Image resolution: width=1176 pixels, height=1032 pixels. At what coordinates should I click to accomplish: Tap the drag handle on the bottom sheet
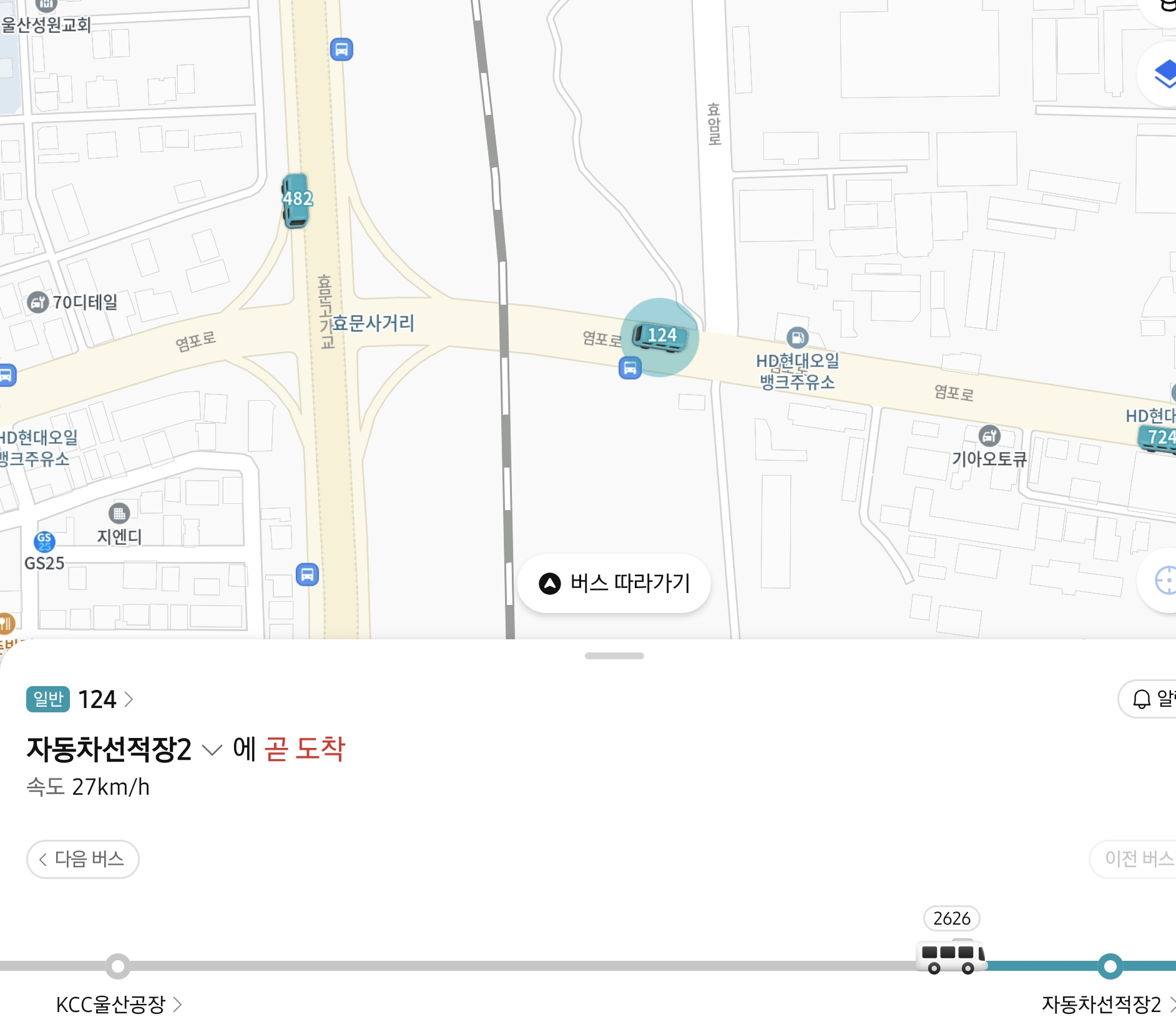(x=614, y=656)
